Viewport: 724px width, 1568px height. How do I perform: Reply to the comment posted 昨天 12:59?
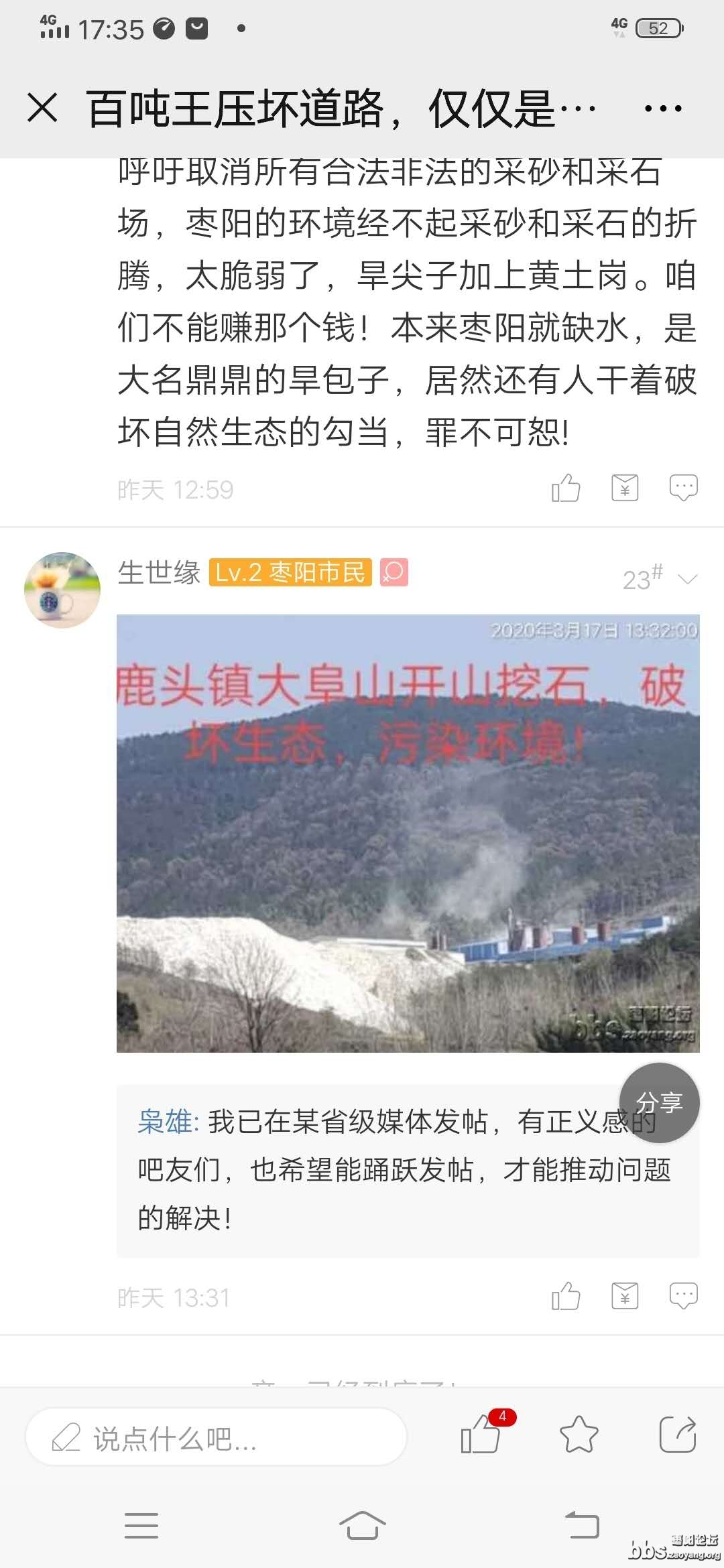coord(683,488)
